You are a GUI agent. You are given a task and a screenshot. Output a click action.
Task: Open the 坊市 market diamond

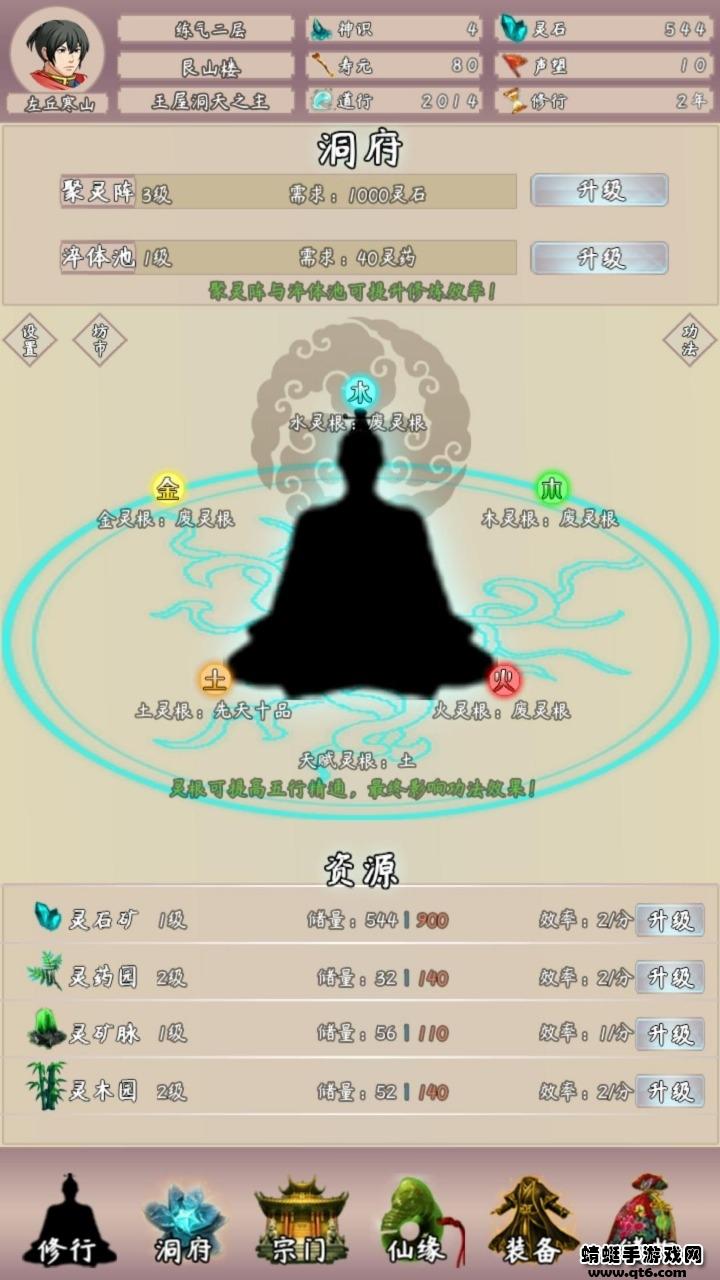tap(99, 341)
